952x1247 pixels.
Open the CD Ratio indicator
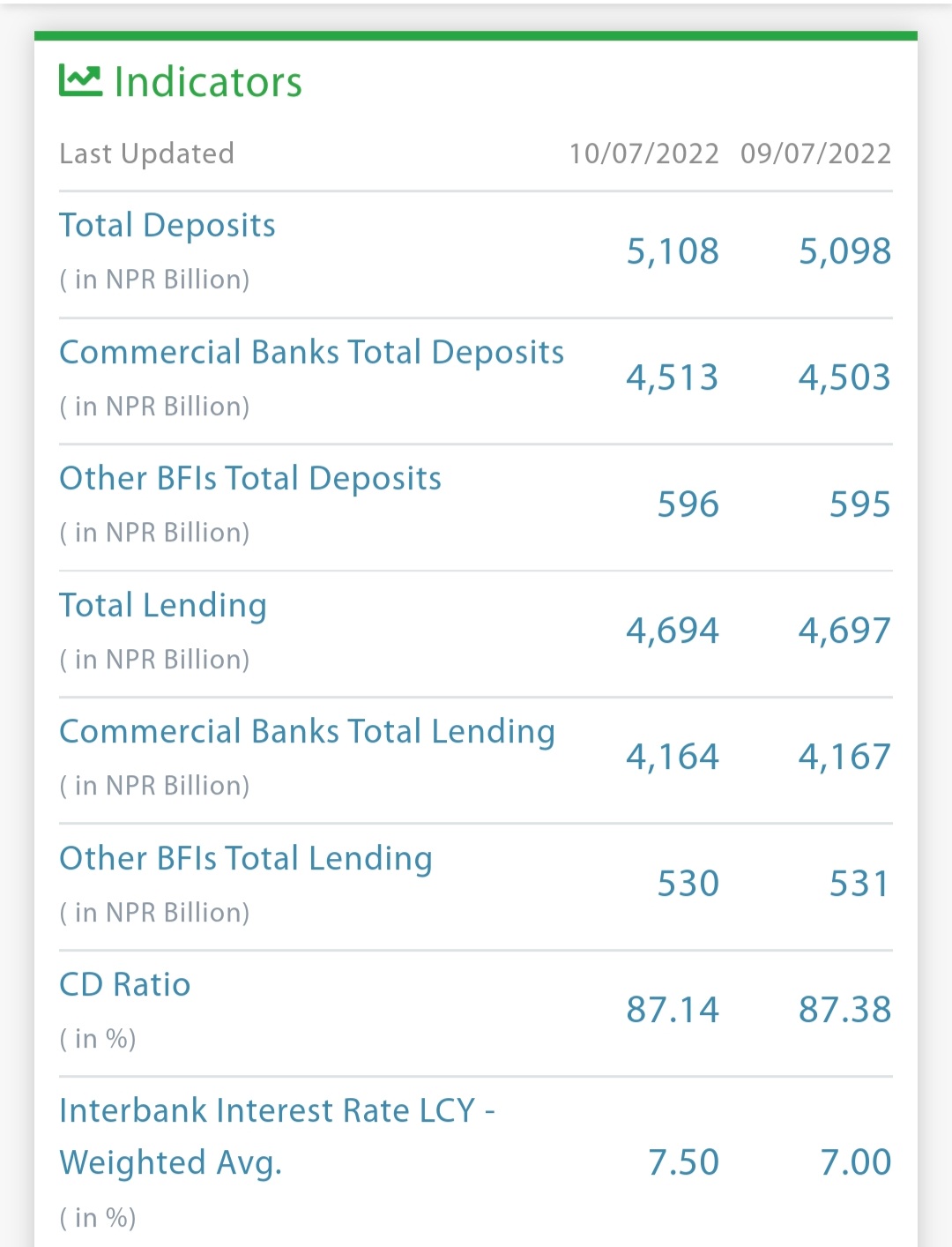pyautogui.click(x=125, y=985)
